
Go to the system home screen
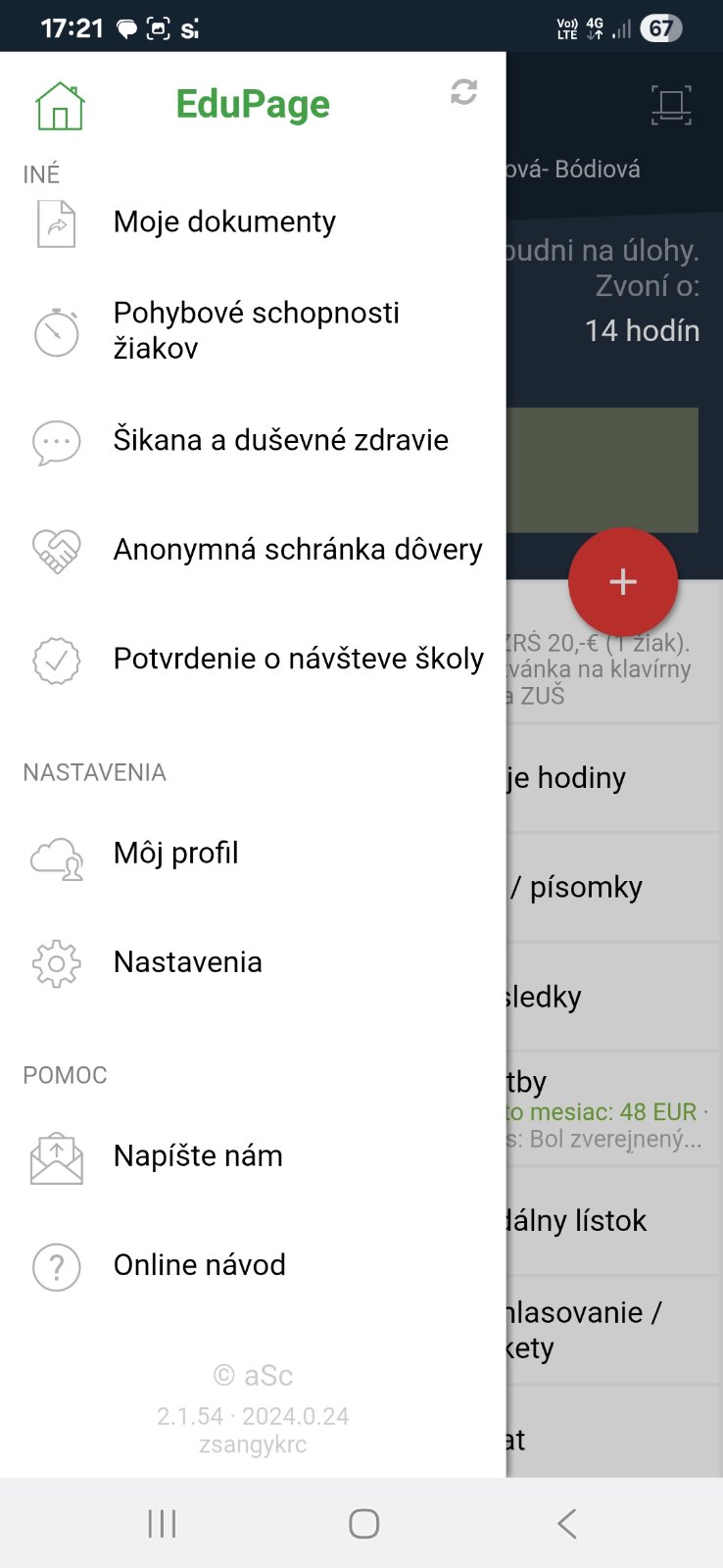363,1523
